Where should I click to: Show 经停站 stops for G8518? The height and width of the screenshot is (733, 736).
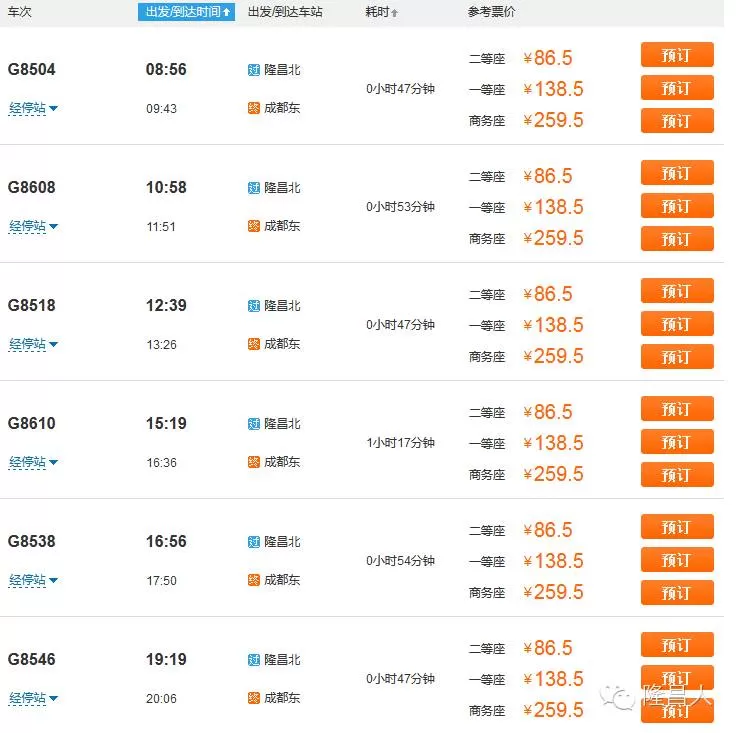33,344
